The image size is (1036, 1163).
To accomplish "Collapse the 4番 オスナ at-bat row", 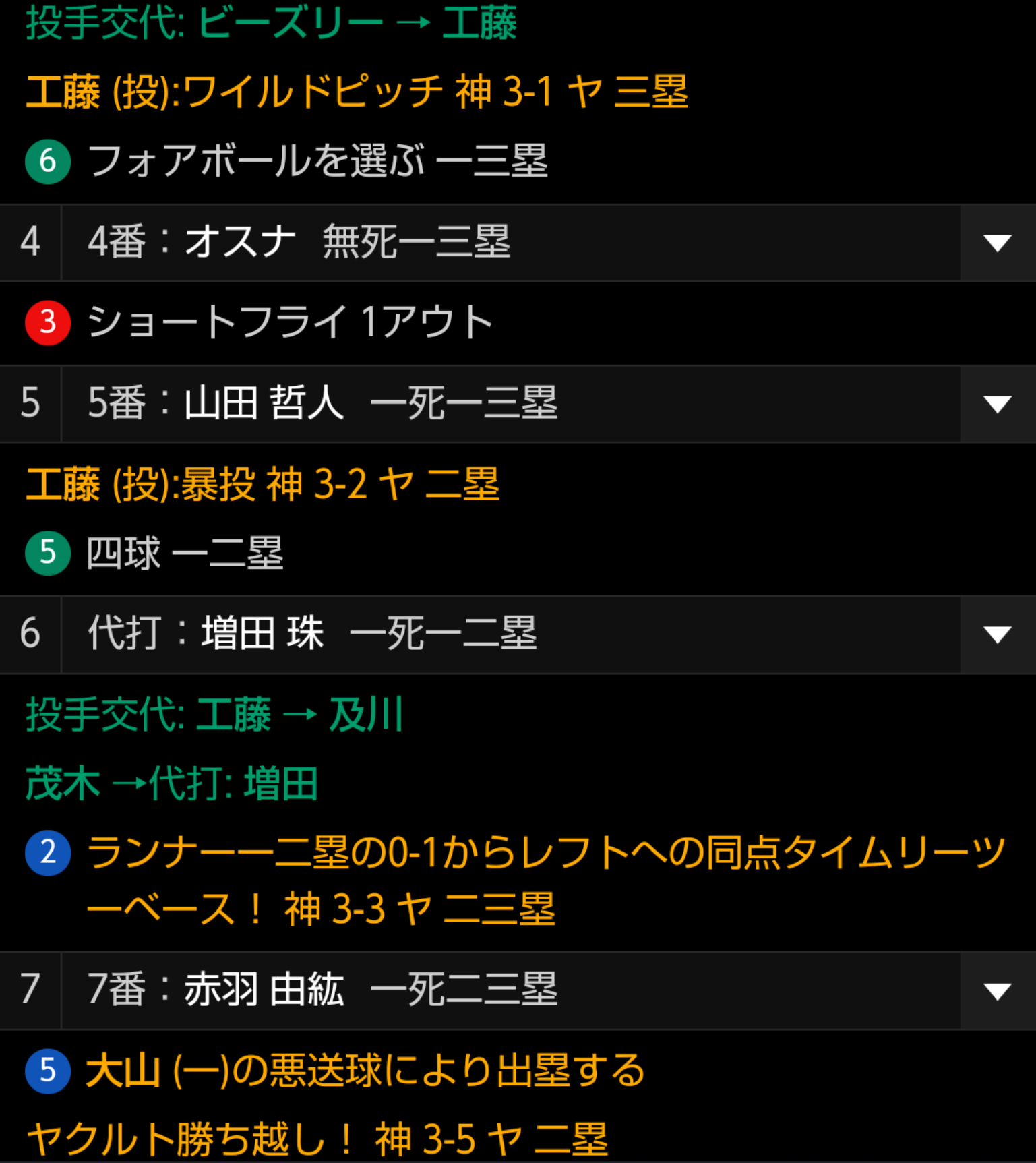I will click(997, 243).
